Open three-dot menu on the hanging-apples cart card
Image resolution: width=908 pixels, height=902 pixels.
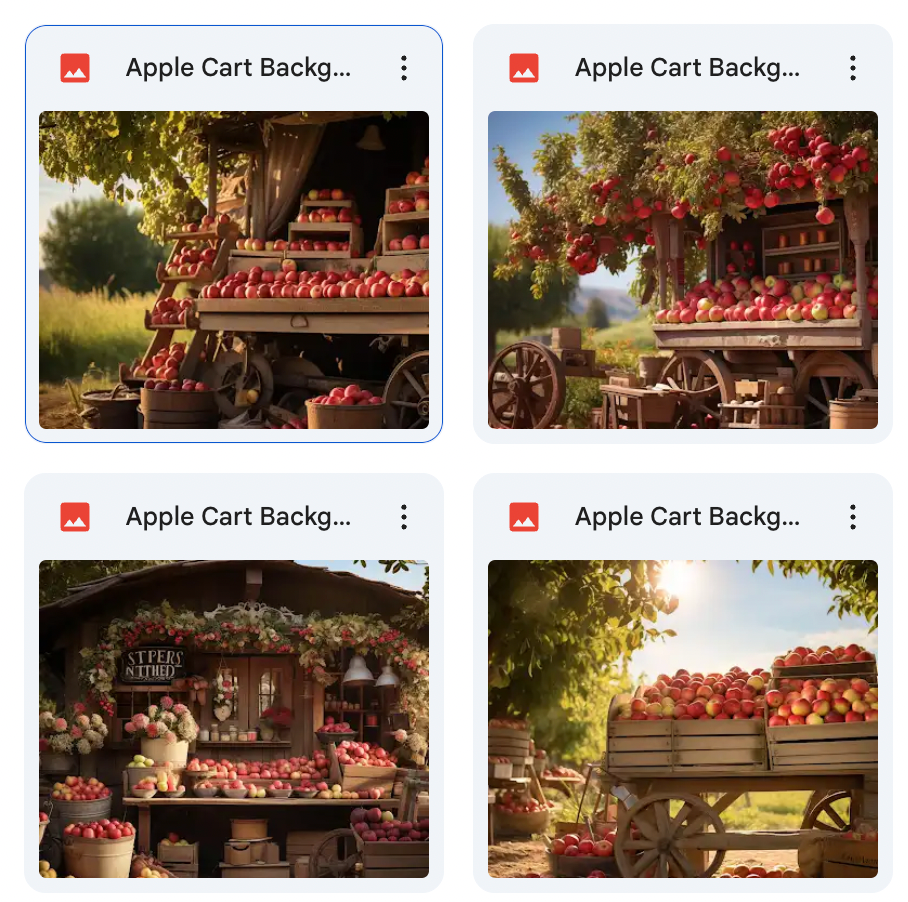click(853, 68)
